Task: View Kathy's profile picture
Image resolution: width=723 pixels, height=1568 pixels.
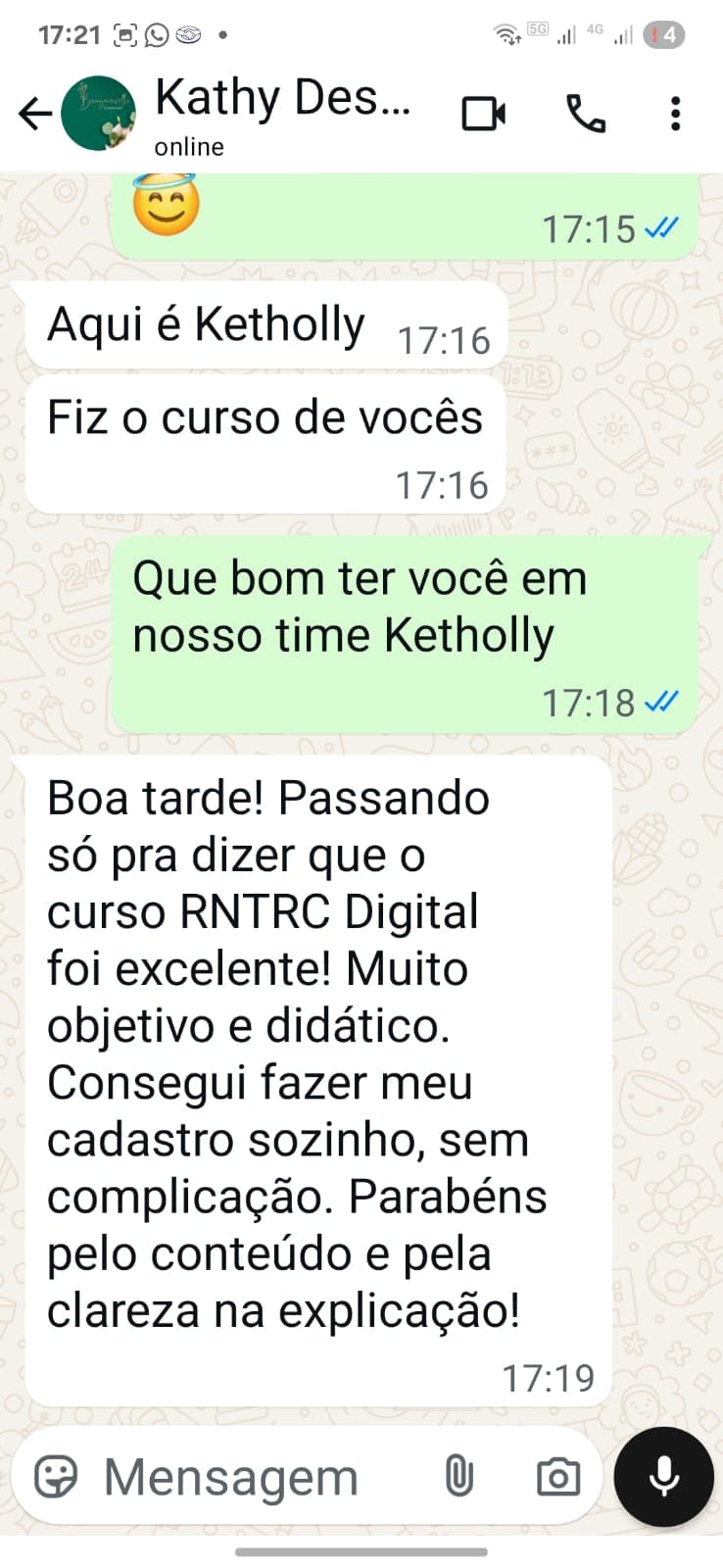Action: 99,114
